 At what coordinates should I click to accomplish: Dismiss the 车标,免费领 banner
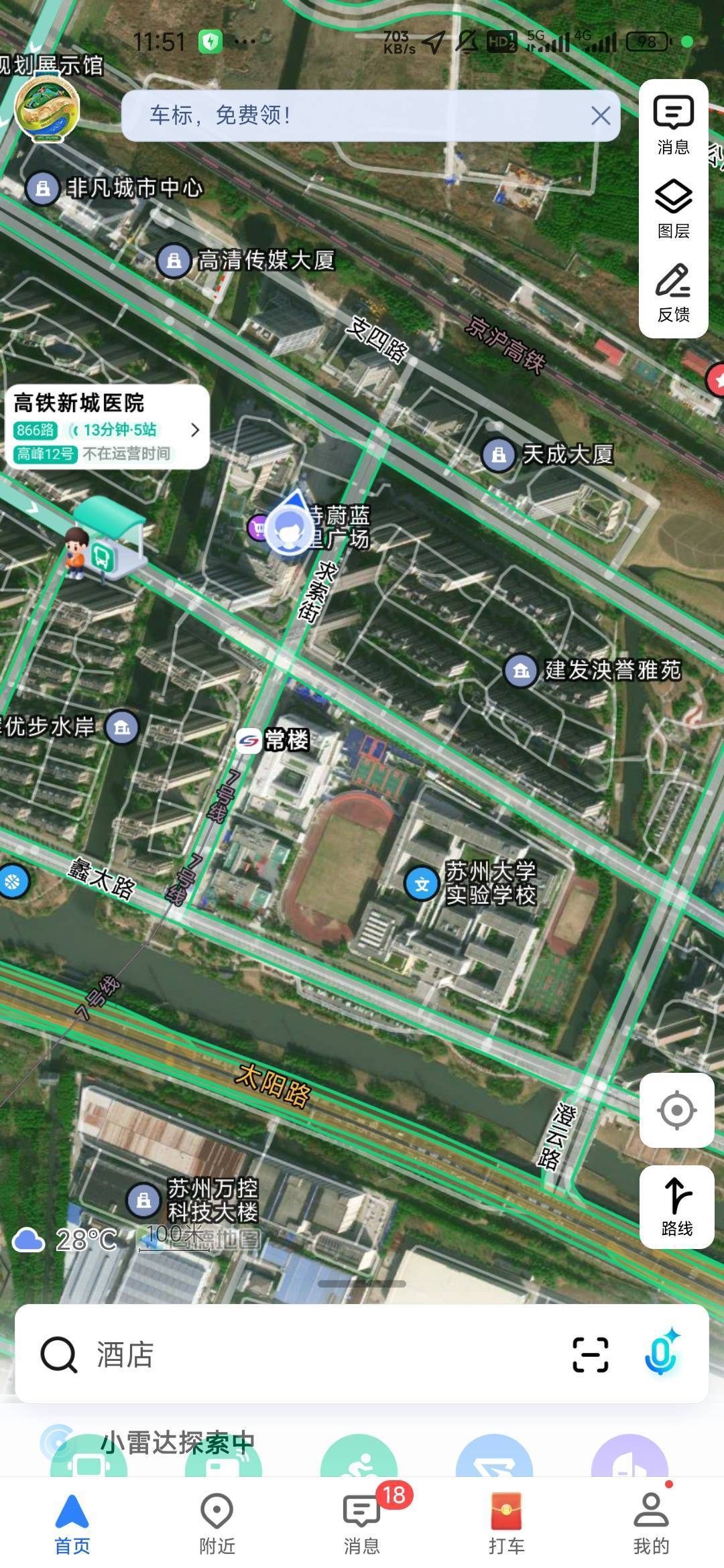pos(601,115)
